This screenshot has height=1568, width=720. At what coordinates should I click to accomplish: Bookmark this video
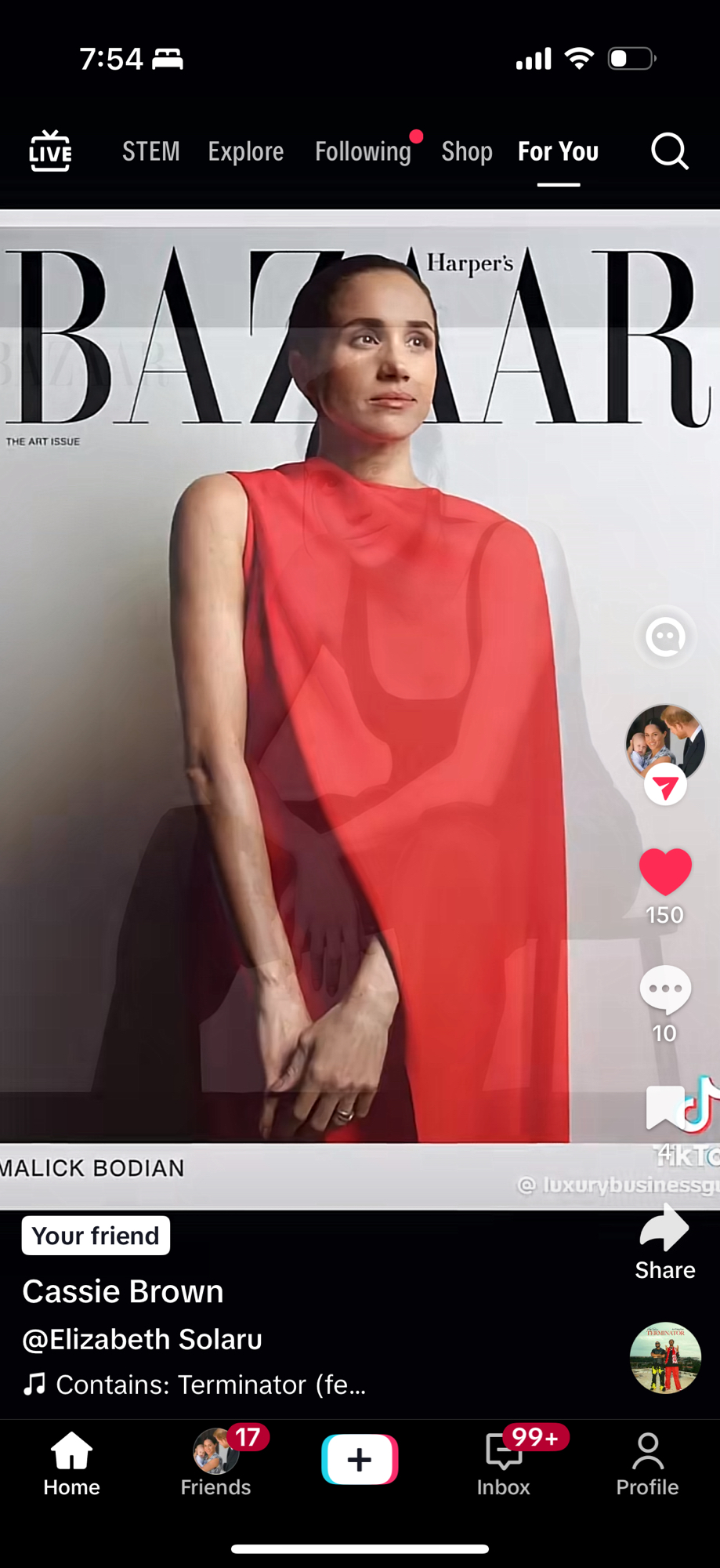(664, 1108)
